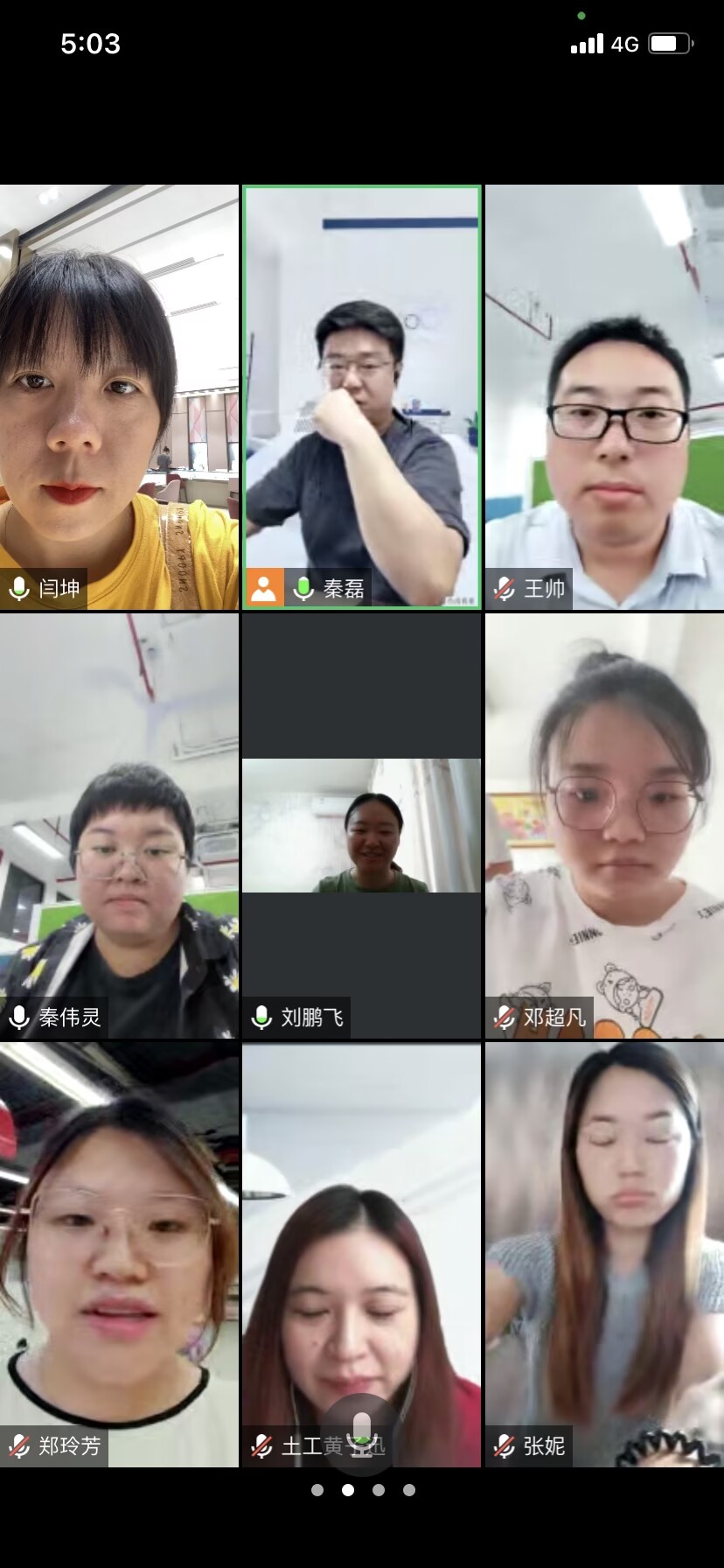This screenshot has width=724, height=1568.
Task: Select 邓超凡's video tile
Action: (604, 824)
